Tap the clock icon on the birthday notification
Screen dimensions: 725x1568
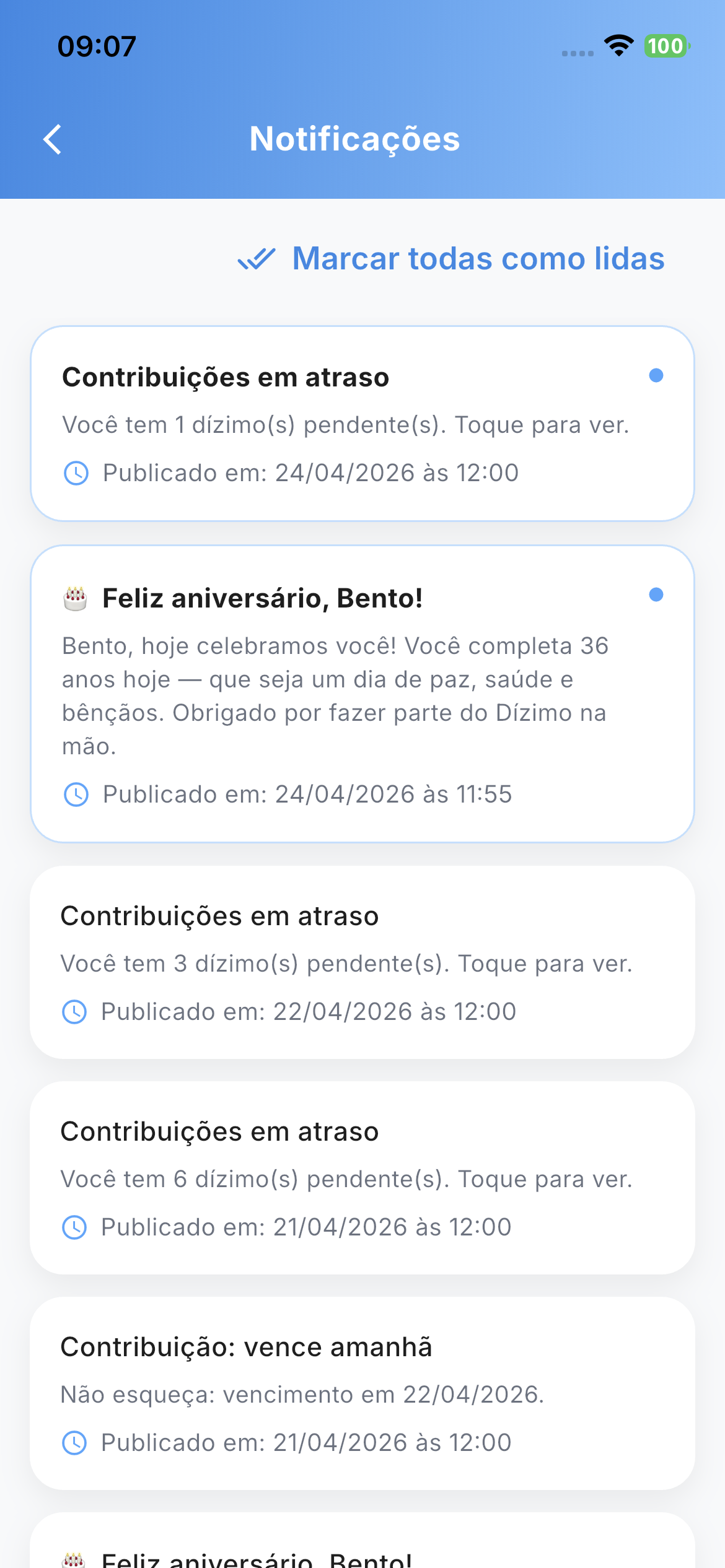tap(76, 794)
